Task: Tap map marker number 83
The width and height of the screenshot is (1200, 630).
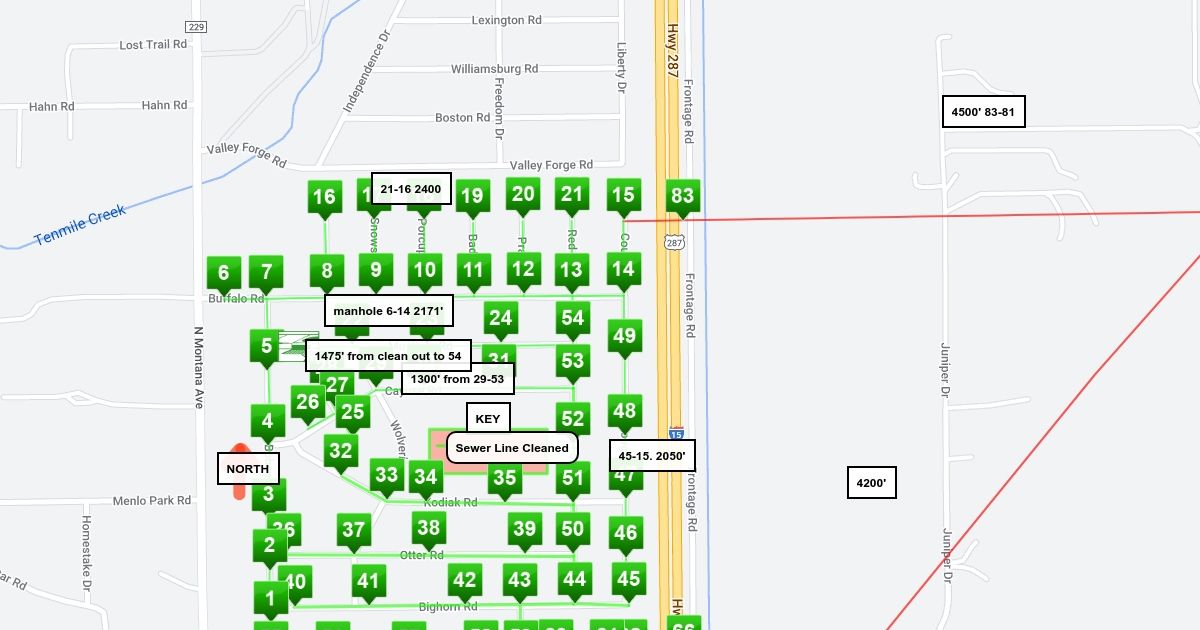Action: [x=682, y=195]
